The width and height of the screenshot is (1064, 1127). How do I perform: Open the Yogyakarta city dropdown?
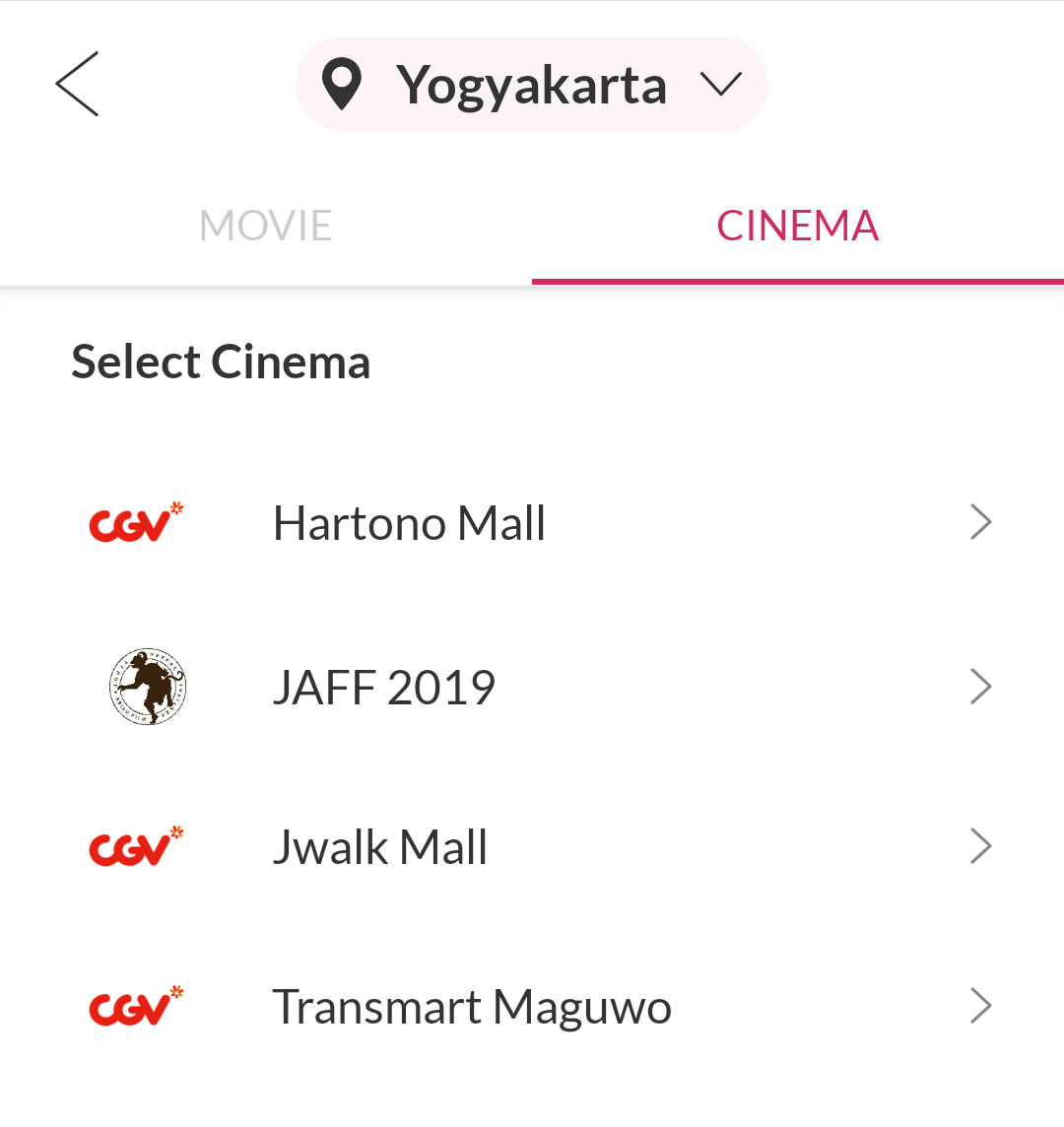pyautogui.click(x=532, y=85)
